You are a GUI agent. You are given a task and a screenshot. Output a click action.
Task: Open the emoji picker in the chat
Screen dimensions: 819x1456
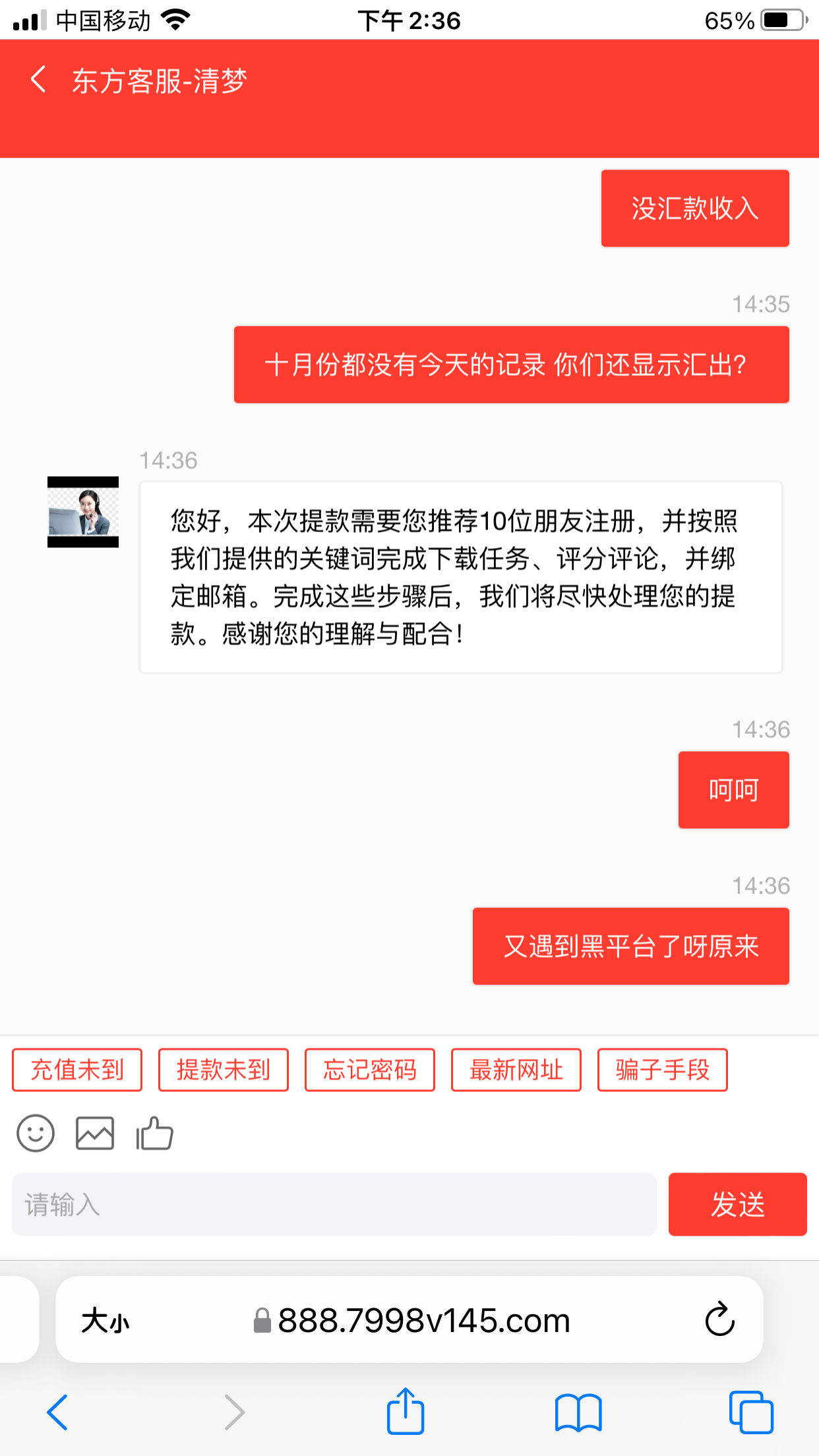(x=35, y=1133)
